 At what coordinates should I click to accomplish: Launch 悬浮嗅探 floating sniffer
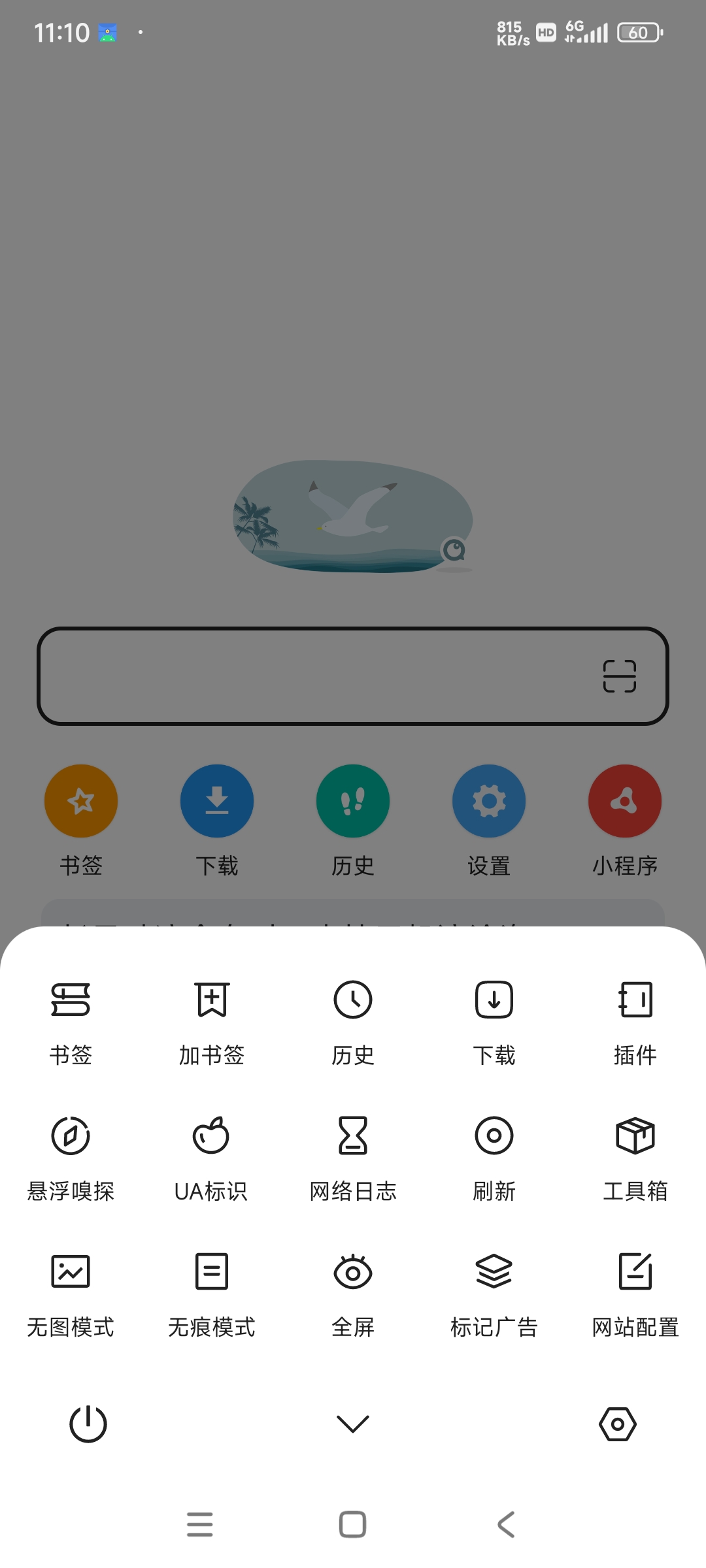coord(71,1155)
